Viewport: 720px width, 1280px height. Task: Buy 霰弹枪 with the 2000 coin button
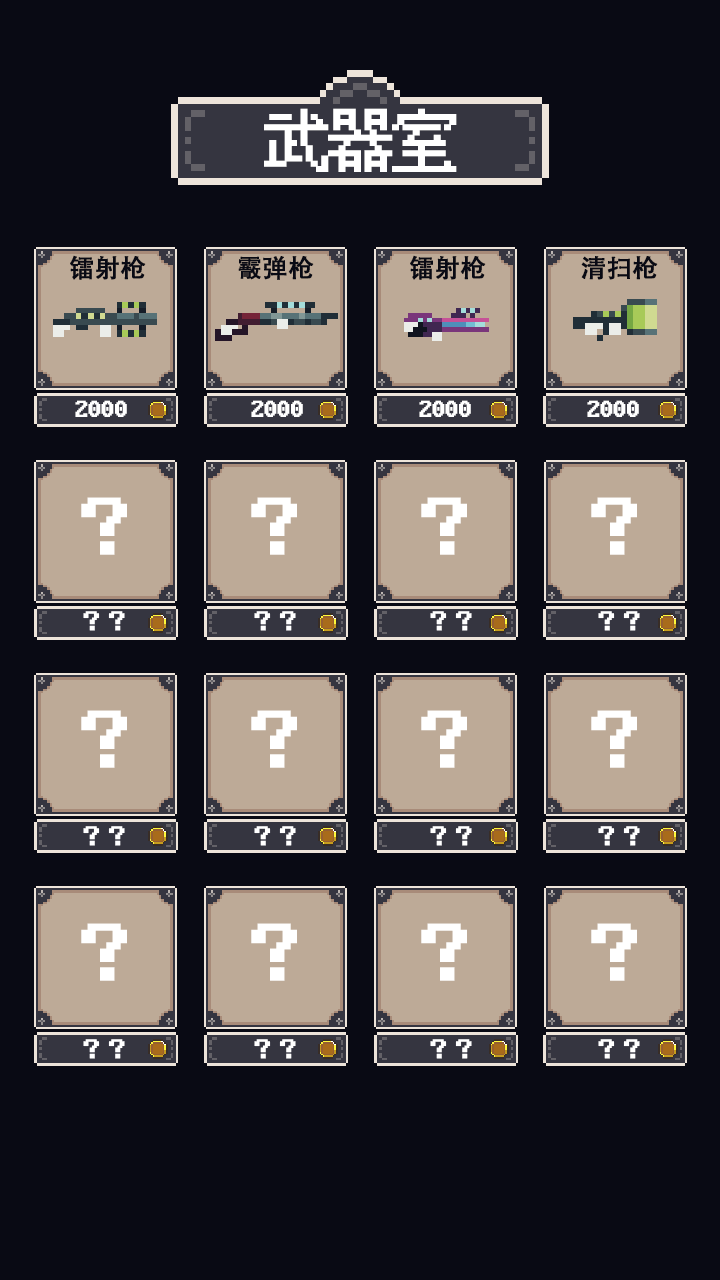pyautogui.click(x=276, y=410)
